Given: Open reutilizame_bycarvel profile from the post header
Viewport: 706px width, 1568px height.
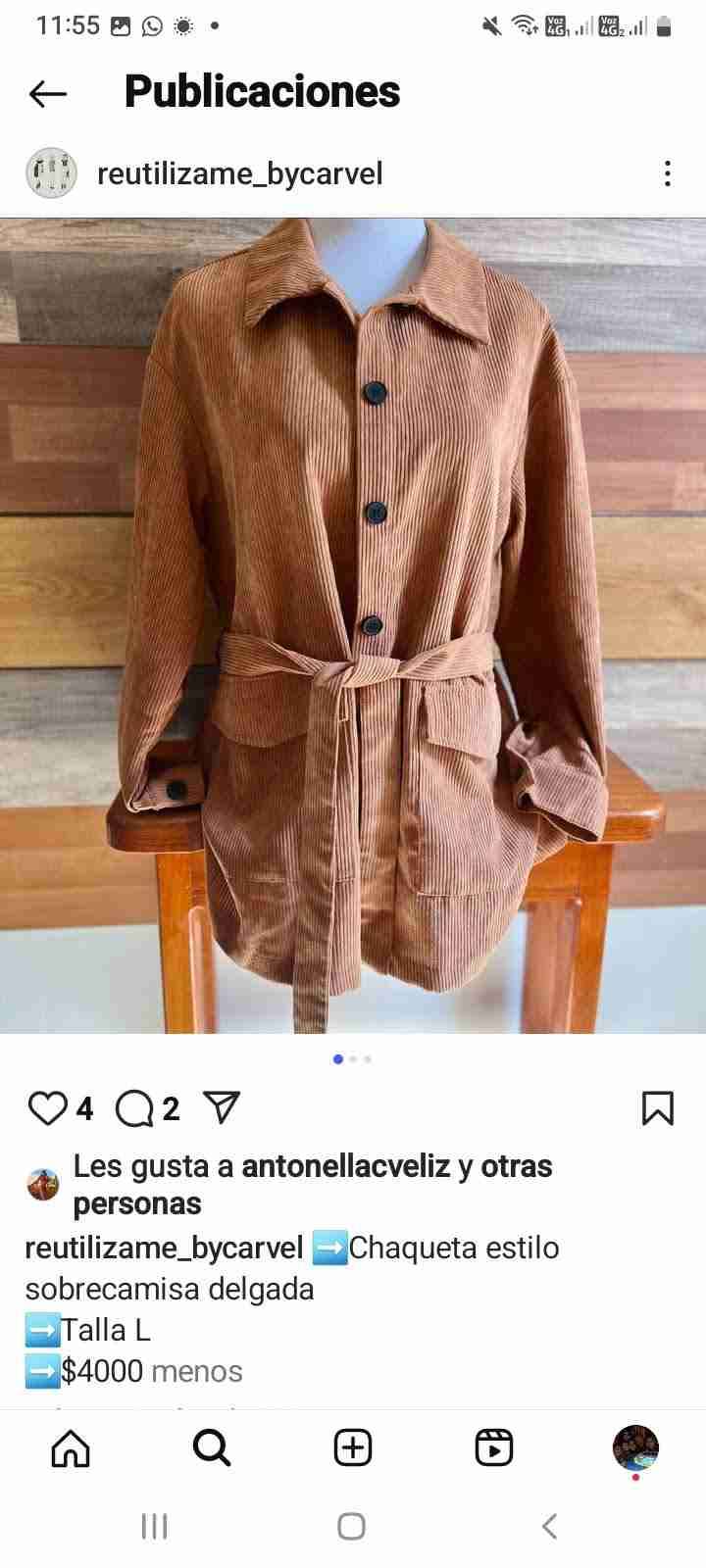Looking at the screenshot, I should (239, 173).
